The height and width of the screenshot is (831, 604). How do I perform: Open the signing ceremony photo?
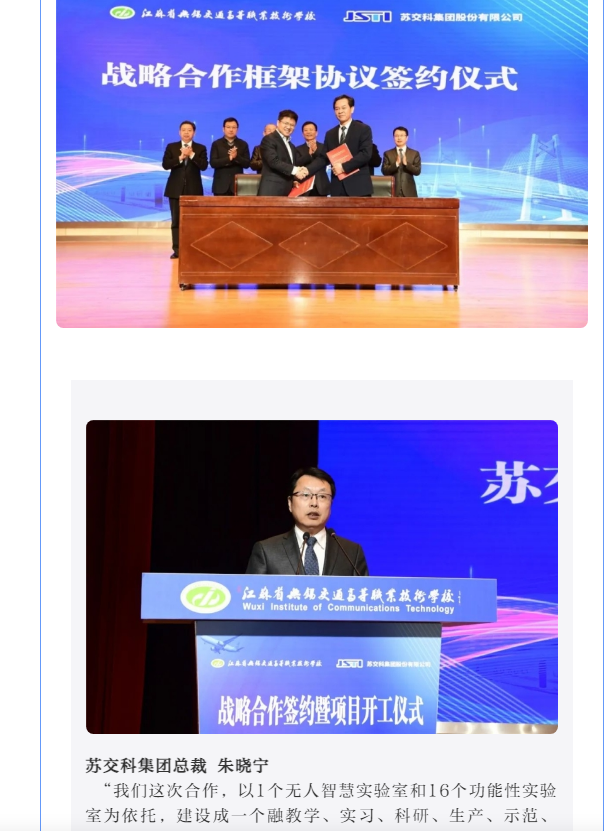click(x=321, y=164)
